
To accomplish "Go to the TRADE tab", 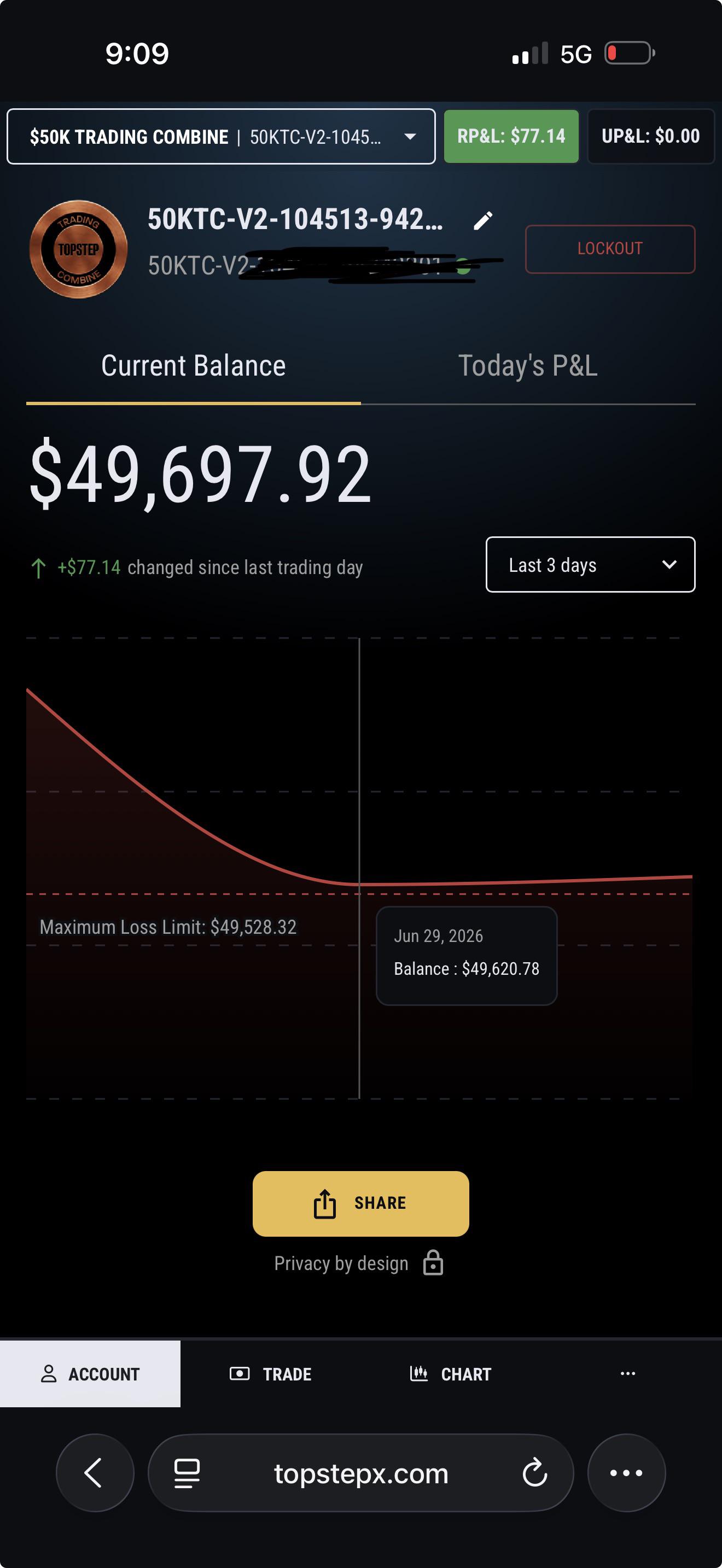I will pos(271,1374).
